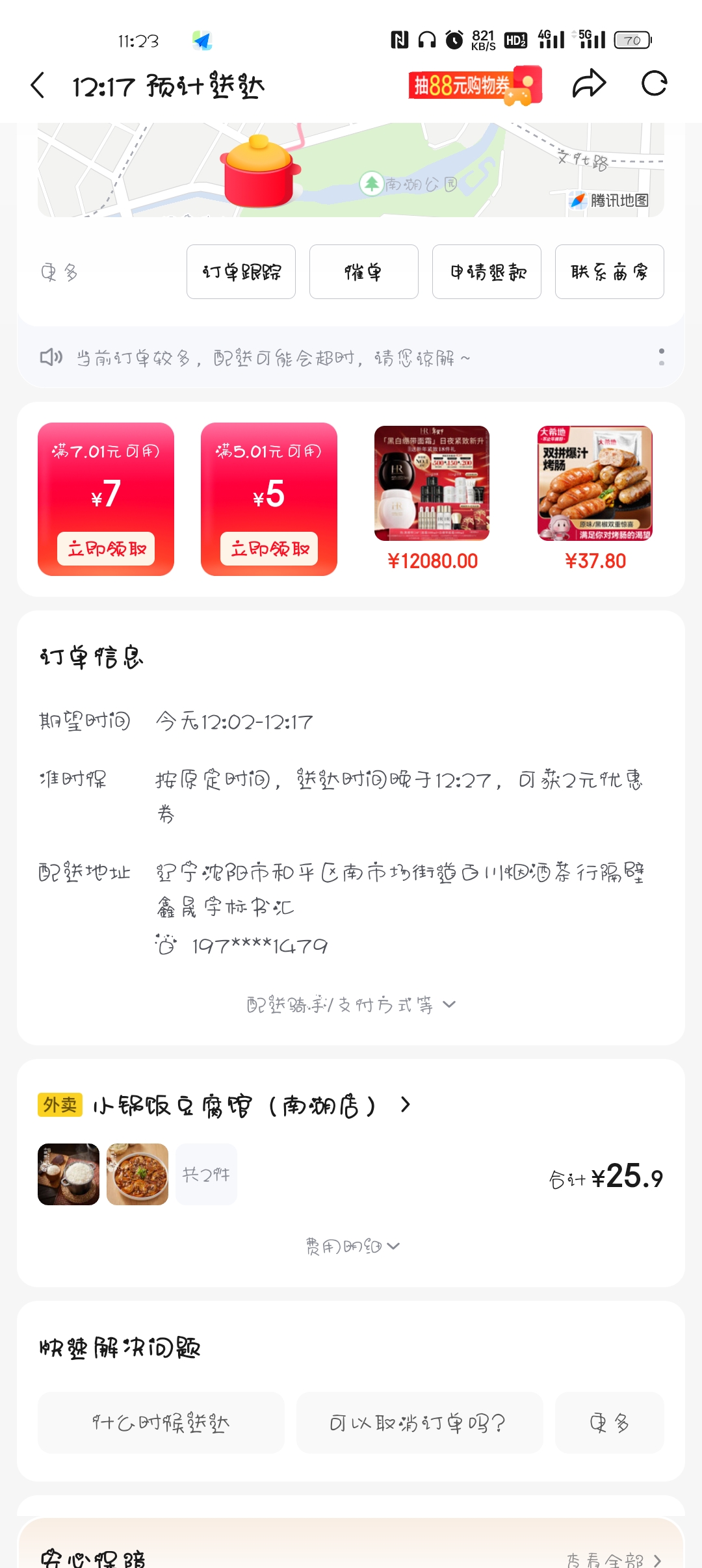Ask 什么时候送达
This screenshot has height=1568, width=702.
(161, 1423)
